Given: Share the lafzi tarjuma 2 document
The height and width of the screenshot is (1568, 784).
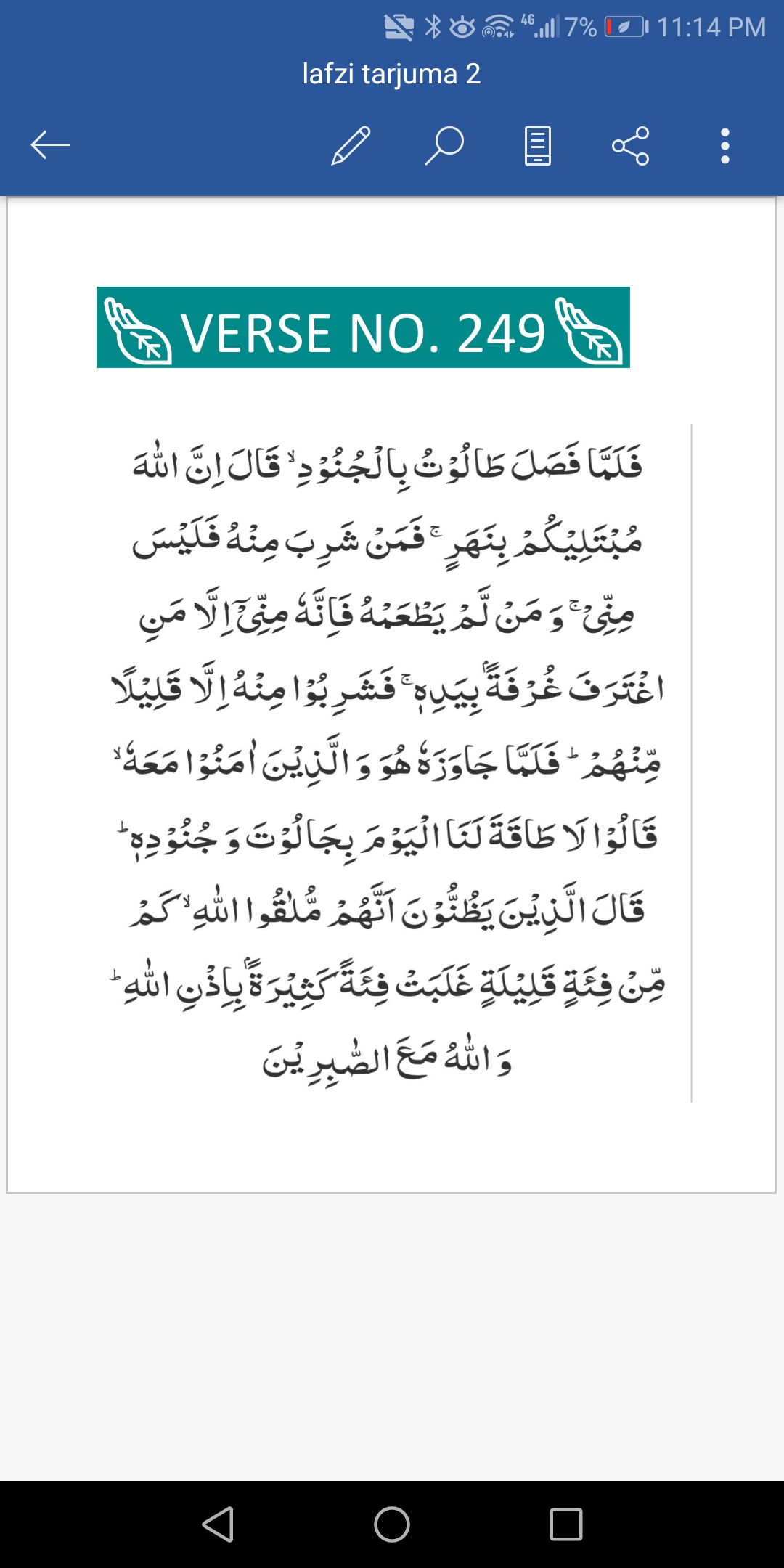Looking at the screenshot, I should [631, 146].
